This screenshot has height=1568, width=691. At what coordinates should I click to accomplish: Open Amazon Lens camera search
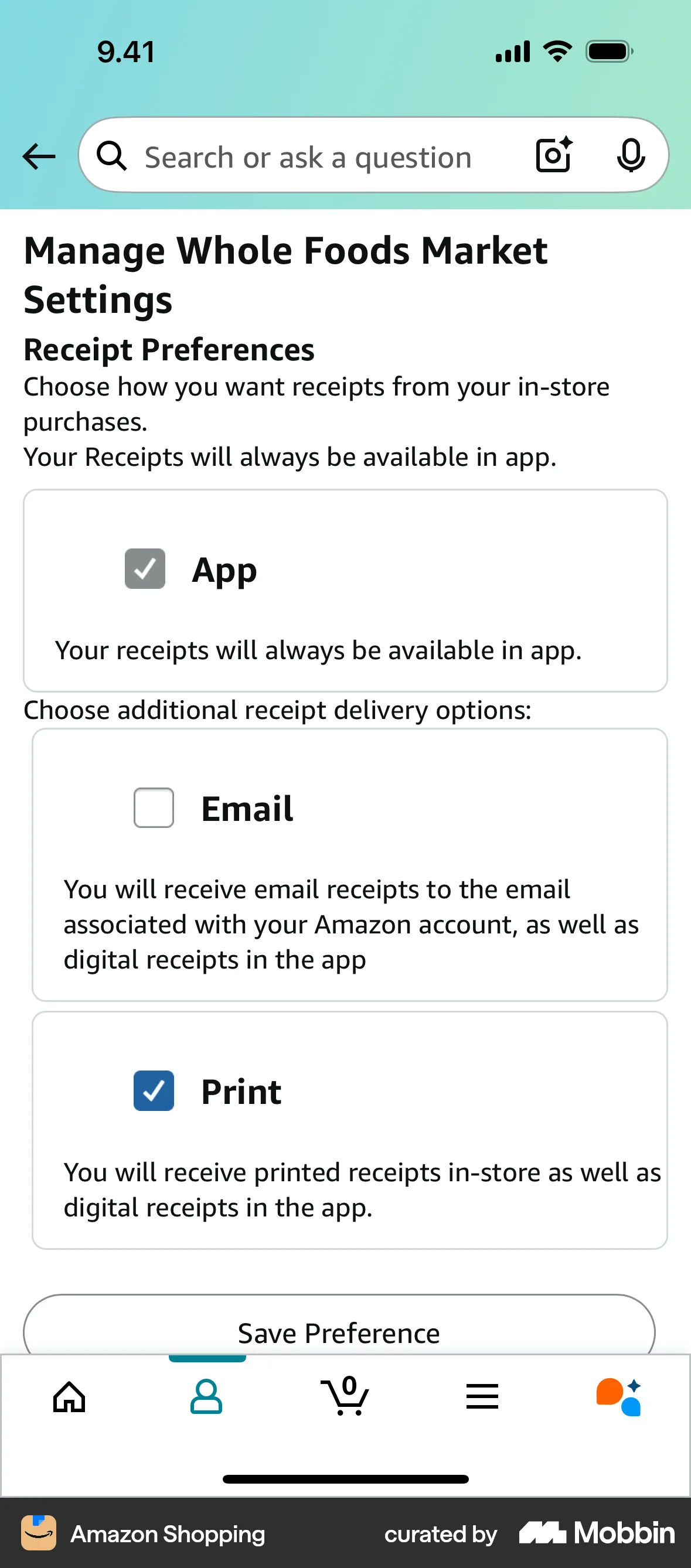pos(553,156)
